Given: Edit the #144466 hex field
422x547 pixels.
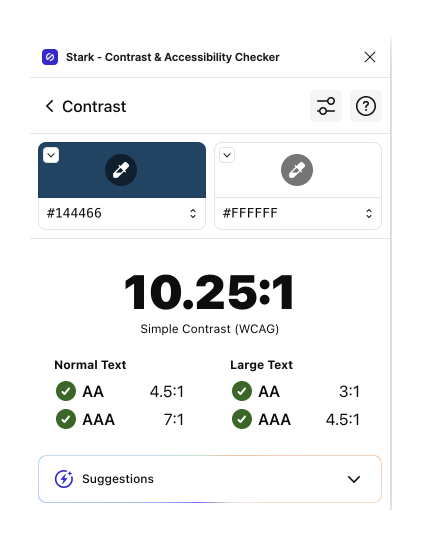Looking at the screenshot, I should tap(115, 213).
